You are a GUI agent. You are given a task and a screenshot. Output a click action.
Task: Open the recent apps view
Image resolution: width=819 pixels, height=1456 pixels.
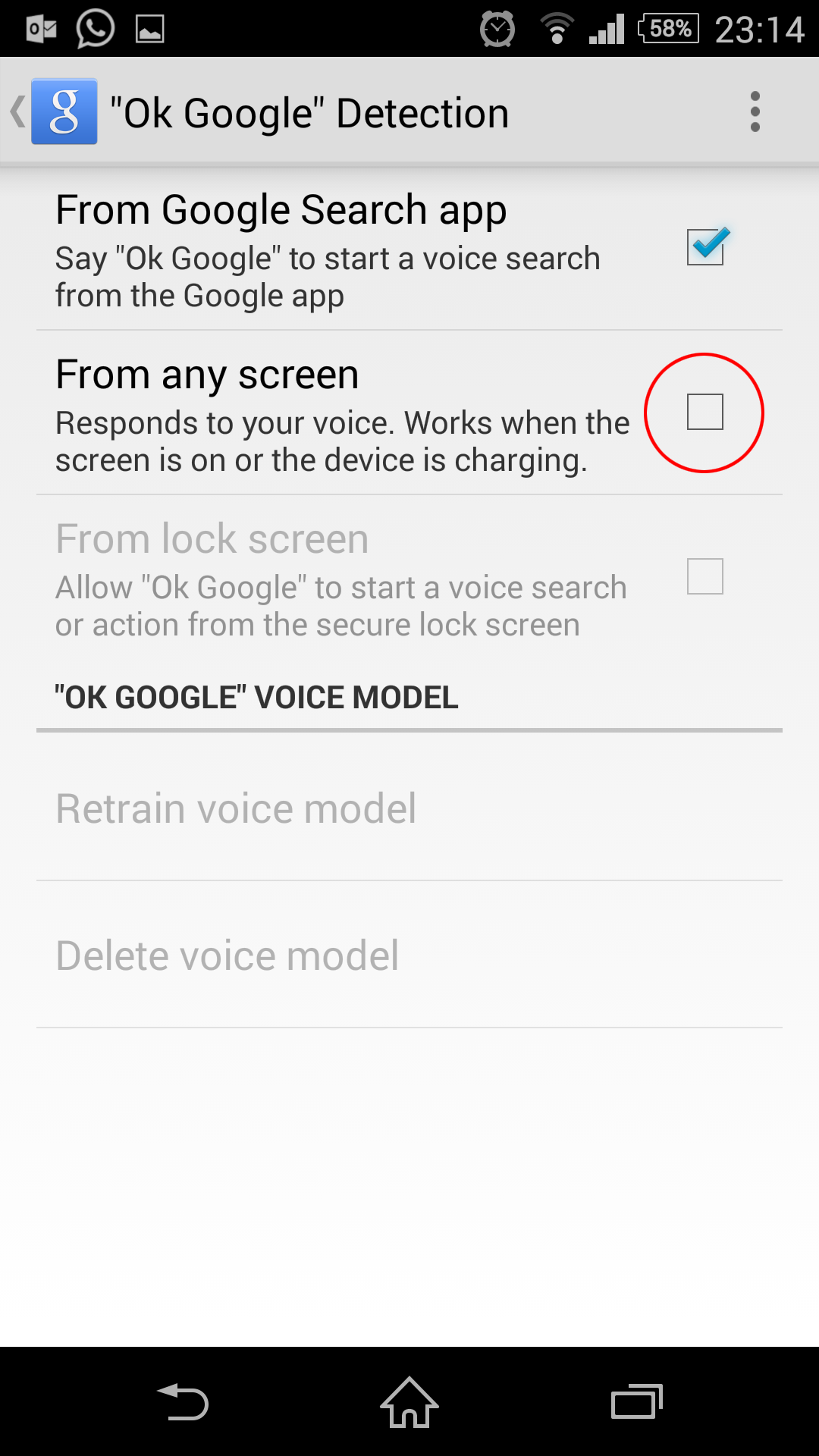coord(637,1402)
